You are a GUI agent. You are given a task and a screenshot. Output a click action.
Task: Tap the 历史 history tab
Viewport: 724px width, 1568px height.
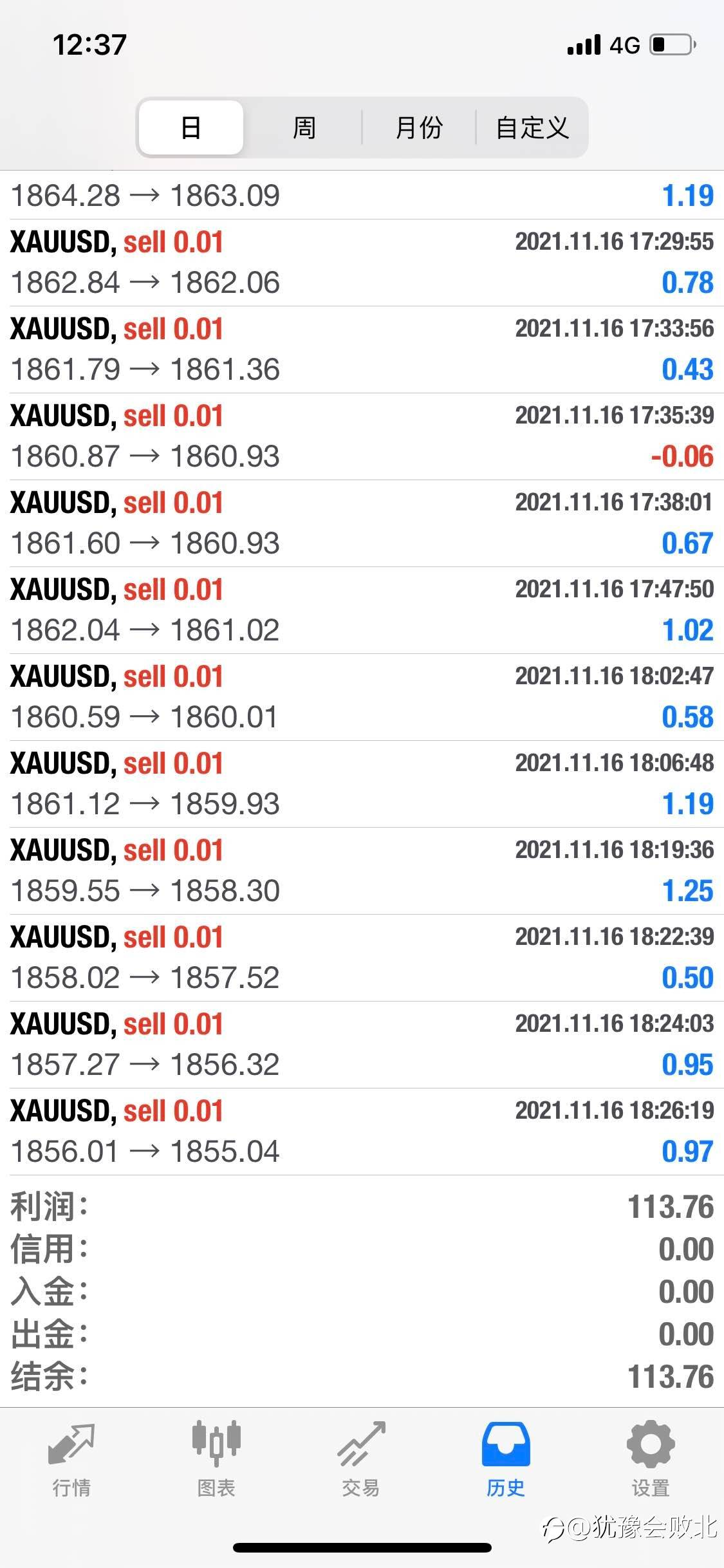click(x=506, y=1459)
